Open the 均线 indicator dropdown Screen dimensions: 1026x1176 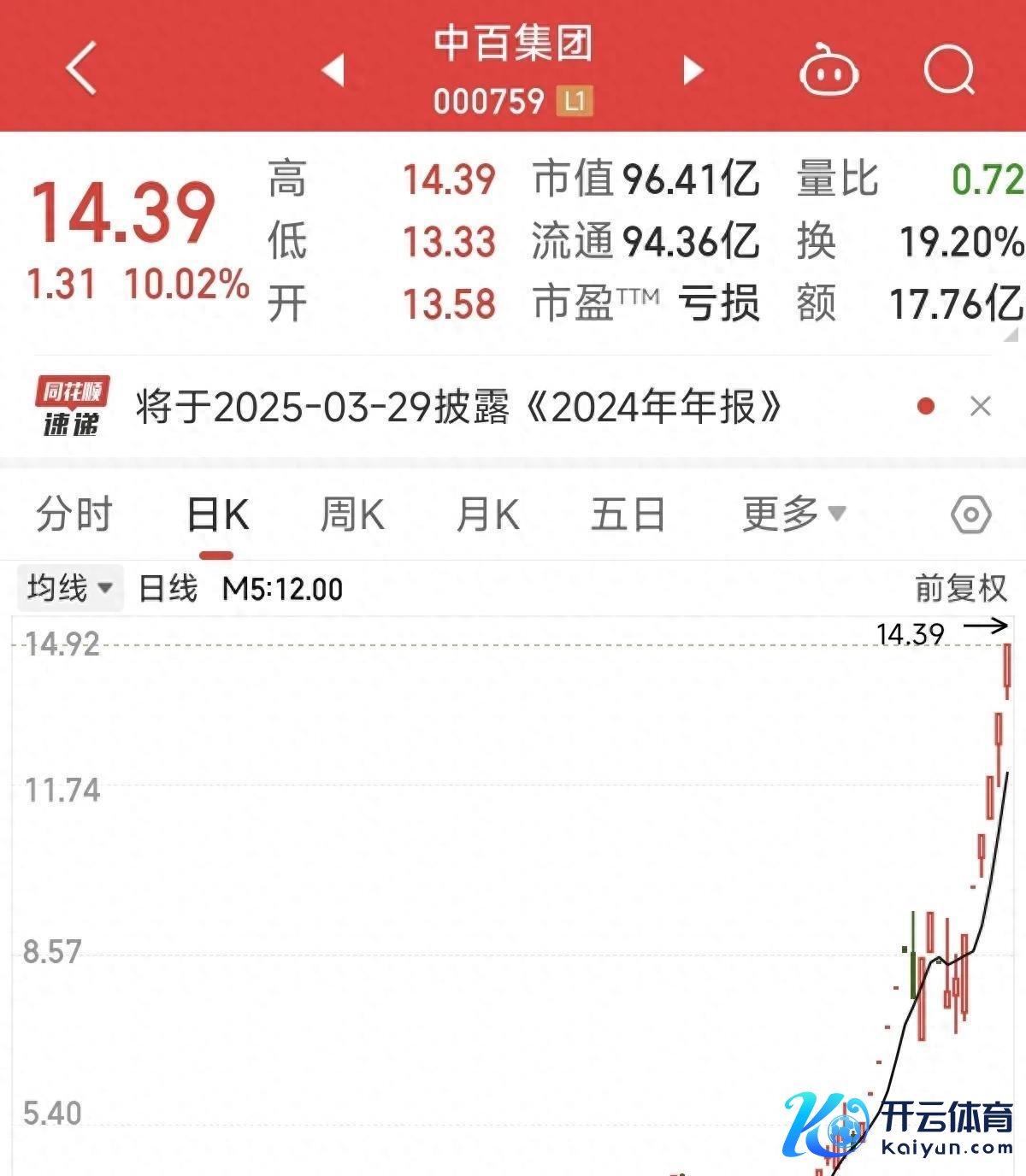(70, 589)
